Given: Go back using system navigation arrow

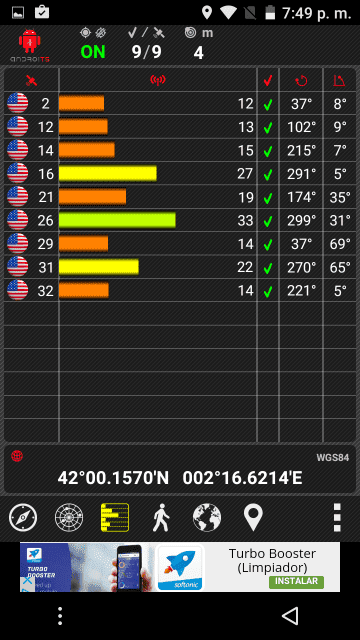Looking at the screenshot, I should coord(291,616).
